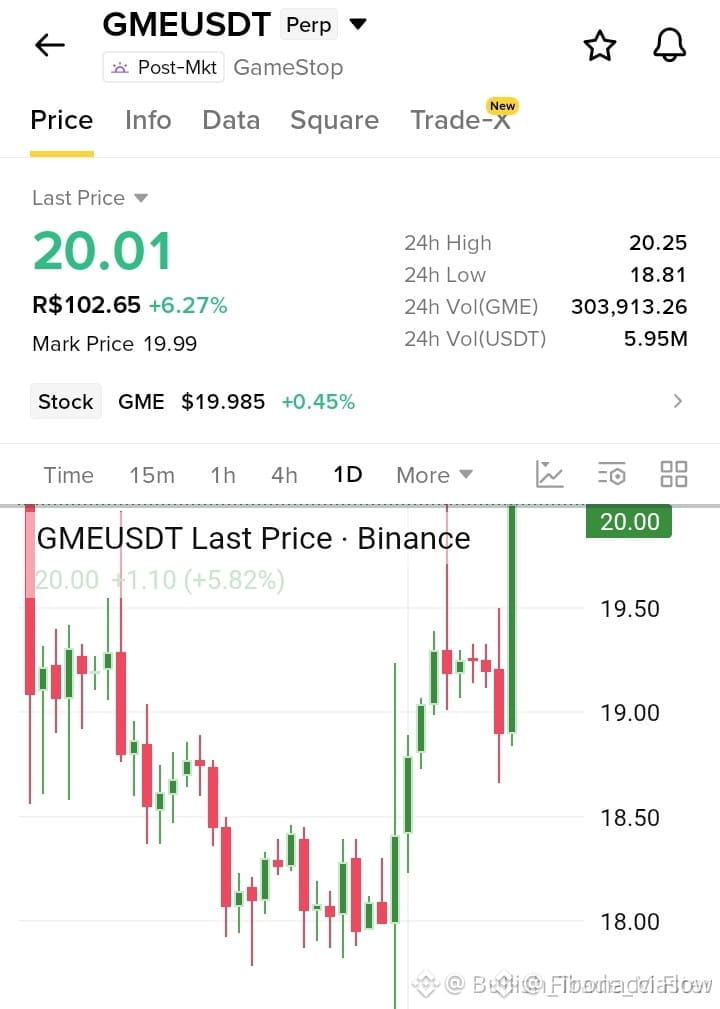Select the Time chart view
Screen dimensions: 720x1009
(68, 475)
